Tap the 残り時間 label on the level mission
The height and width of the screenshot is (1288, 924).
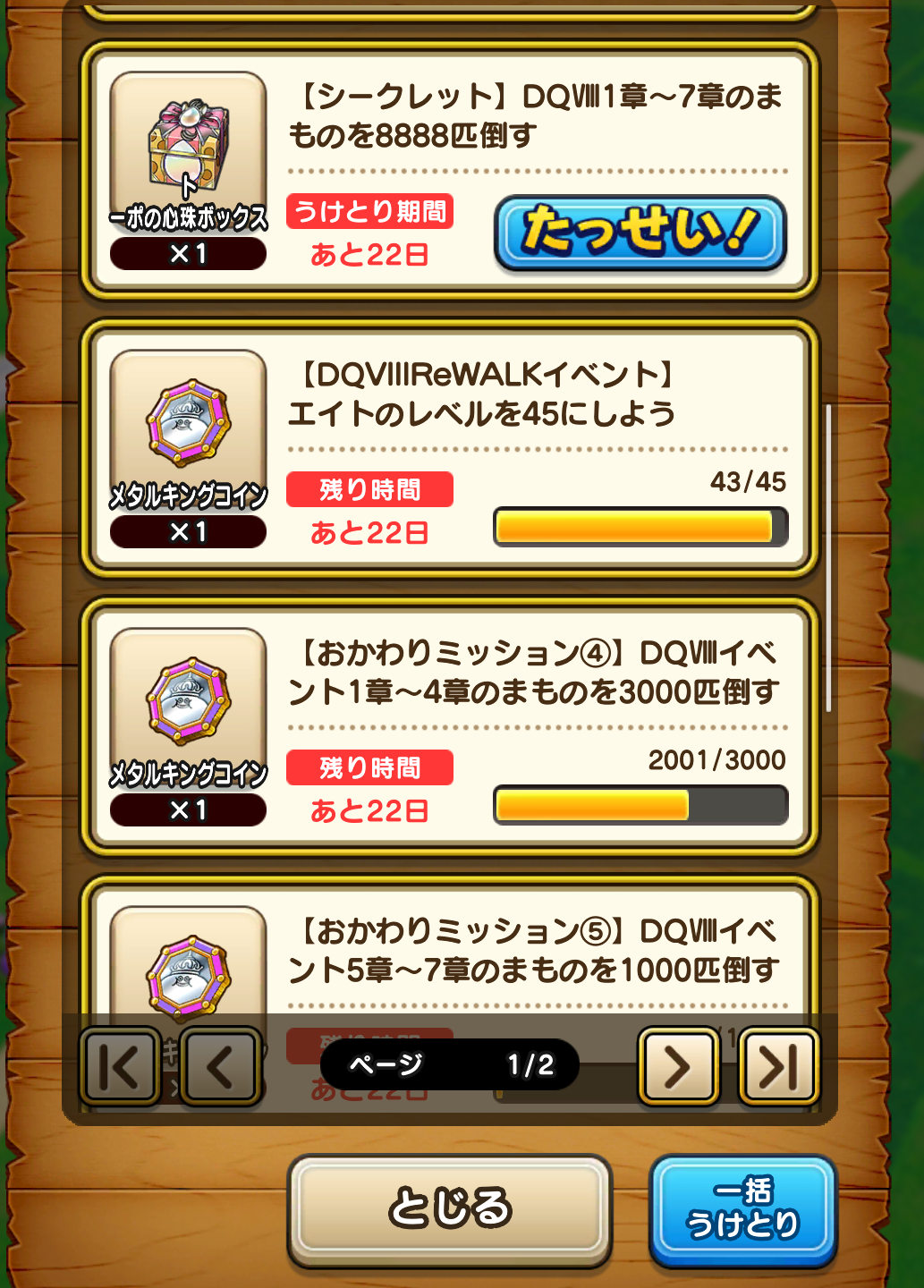[369, 489]
